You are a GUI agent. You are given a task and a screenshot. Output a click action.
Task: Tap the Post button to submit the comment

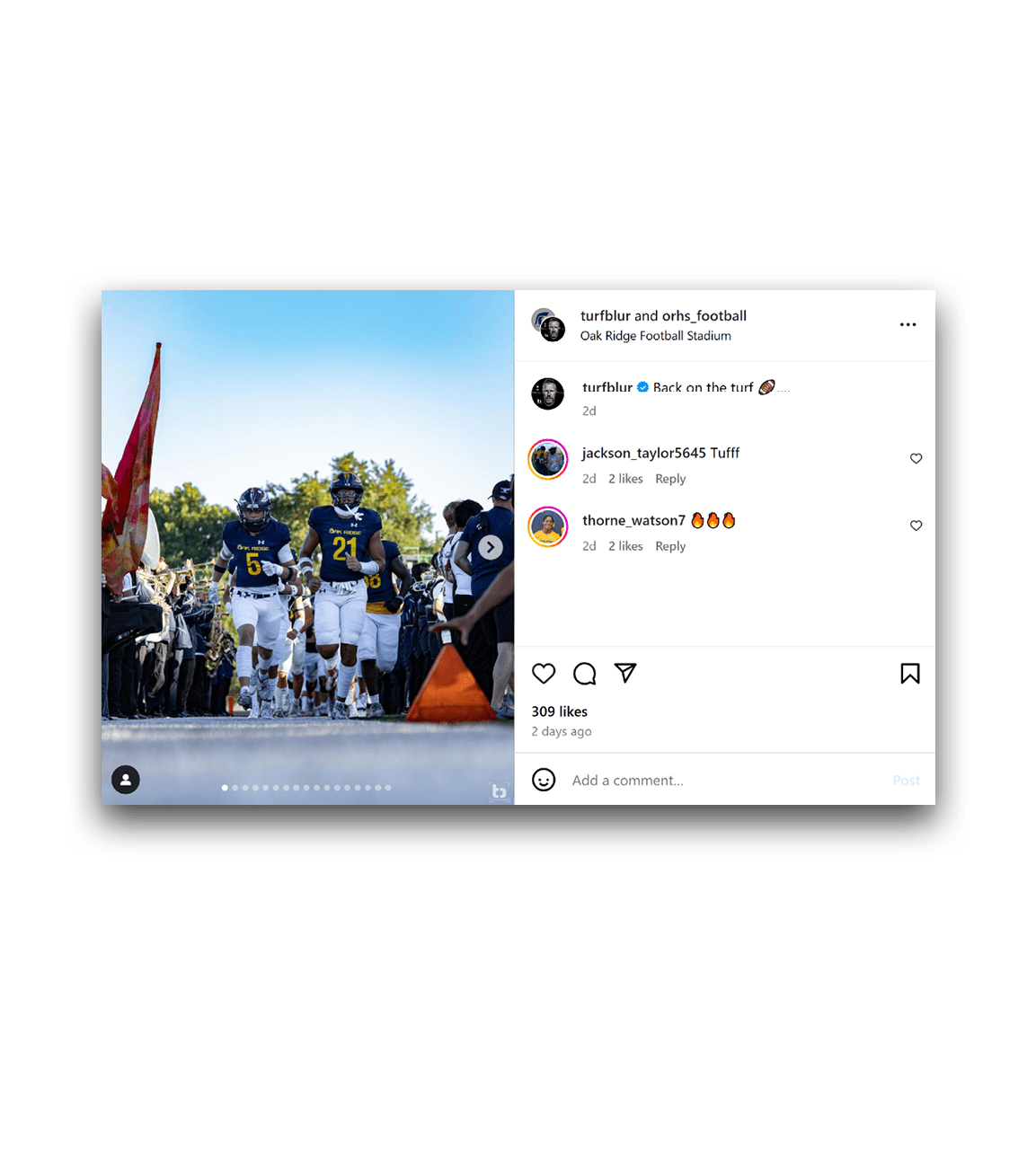(x=906, y=780)
